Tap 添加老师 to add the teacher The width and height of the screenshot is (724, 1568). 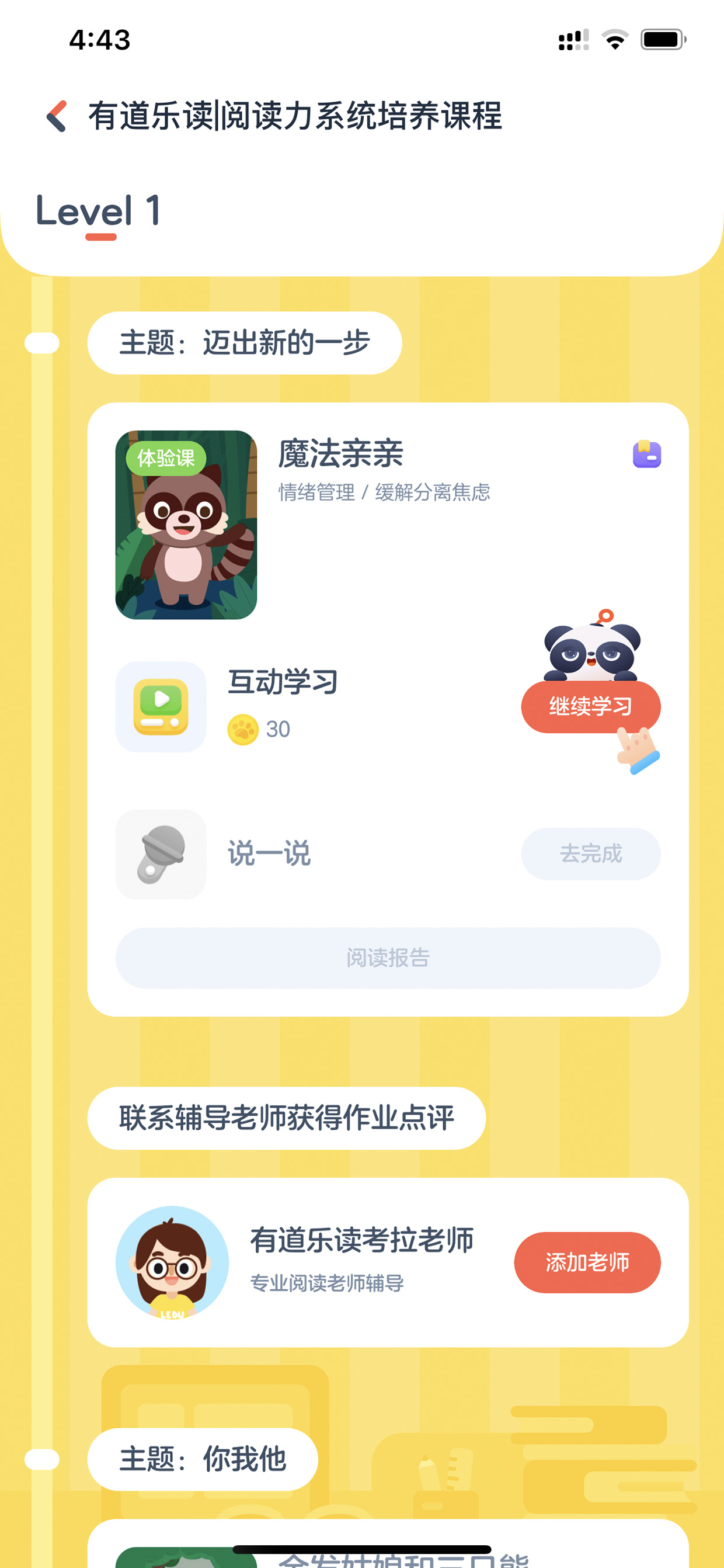point(587,1262)
